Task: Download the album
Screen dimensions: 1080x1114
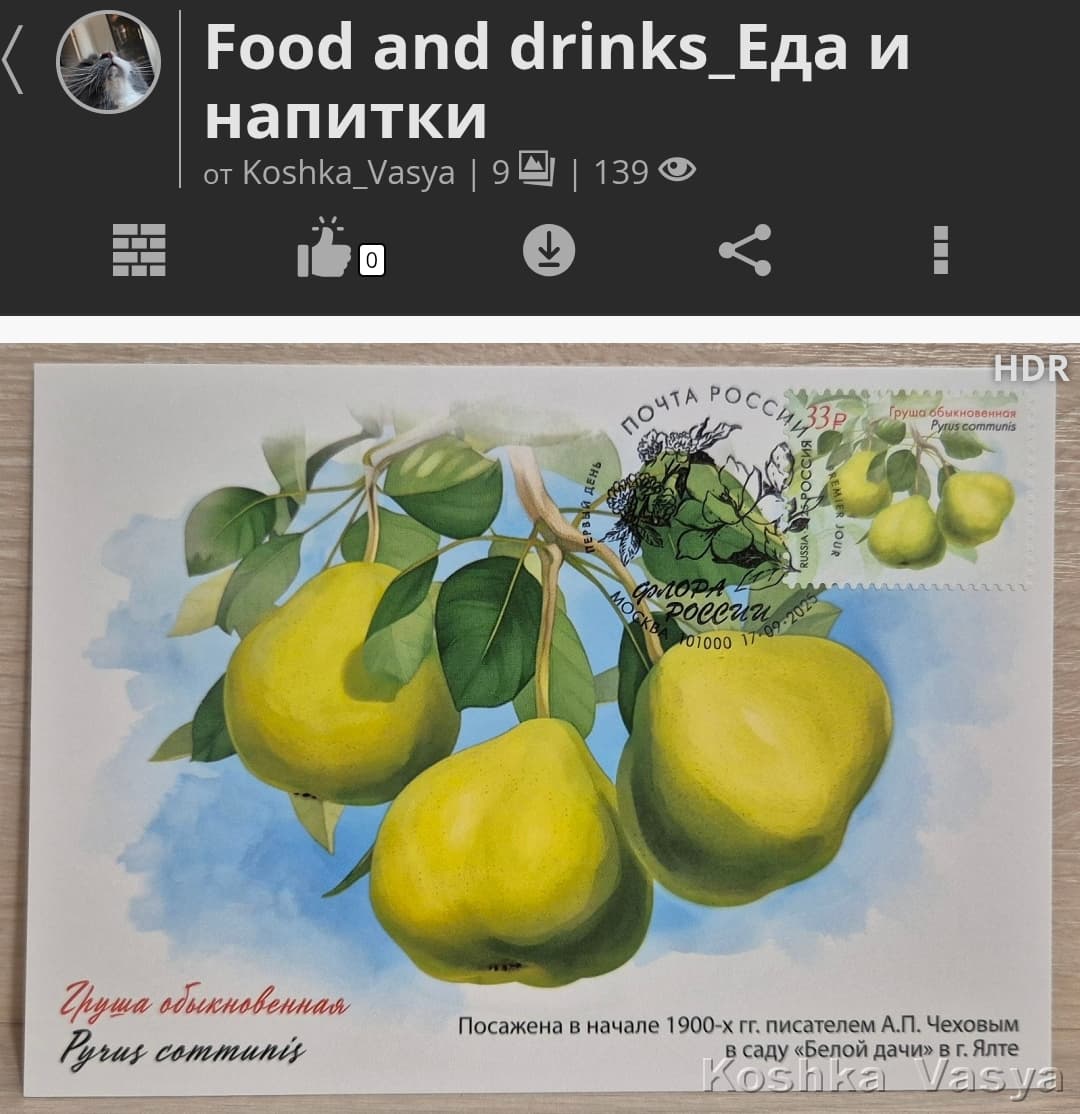Action: pos(549,249)
